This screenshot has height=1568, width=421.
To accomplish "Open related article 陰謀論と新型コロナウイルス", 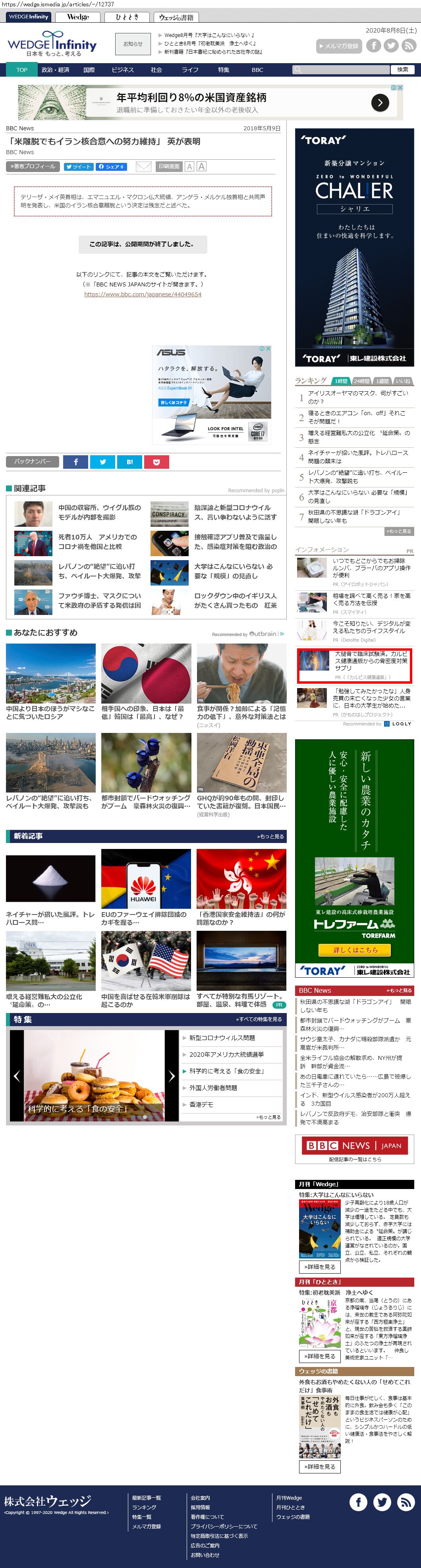I will point(235,512).
